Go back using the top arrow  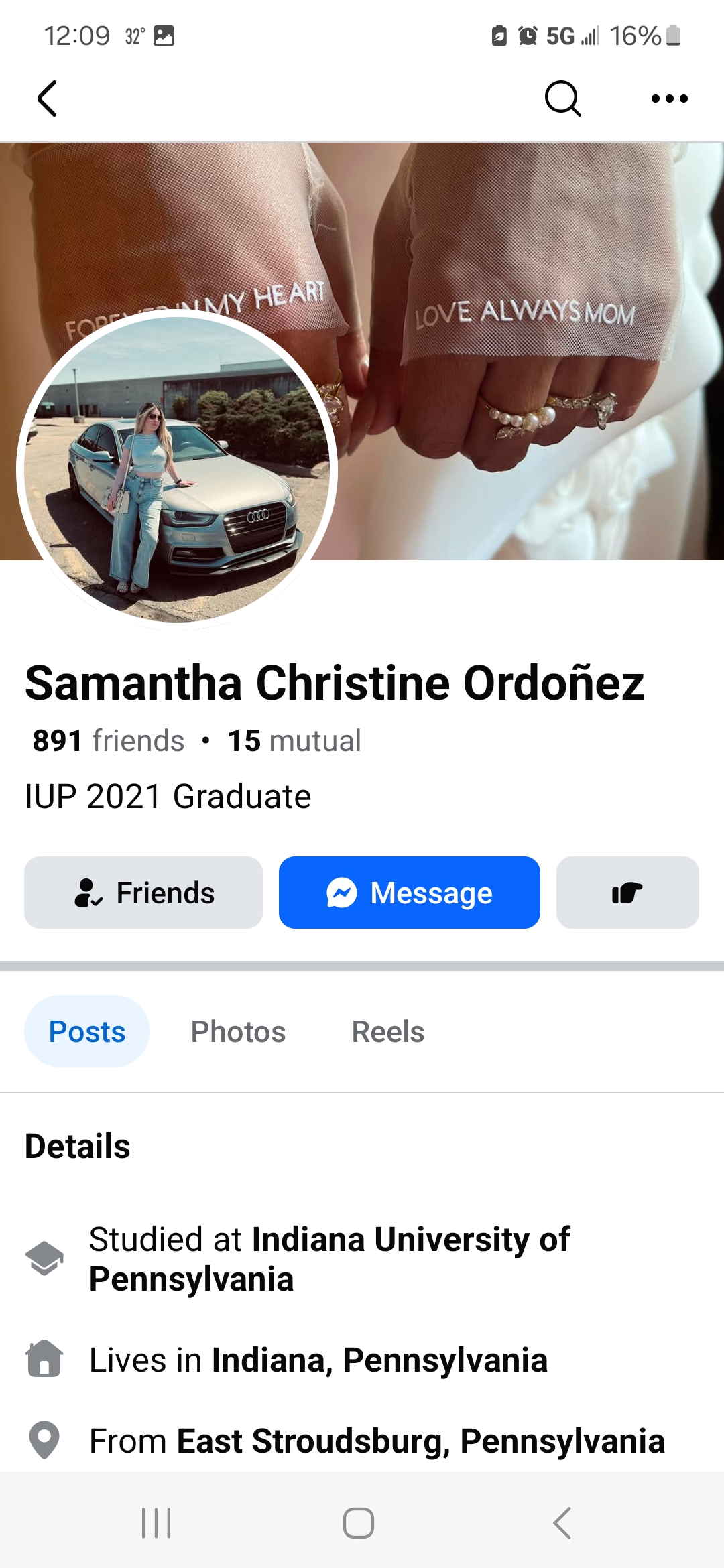pyautogui.click(x=48, y=99)
